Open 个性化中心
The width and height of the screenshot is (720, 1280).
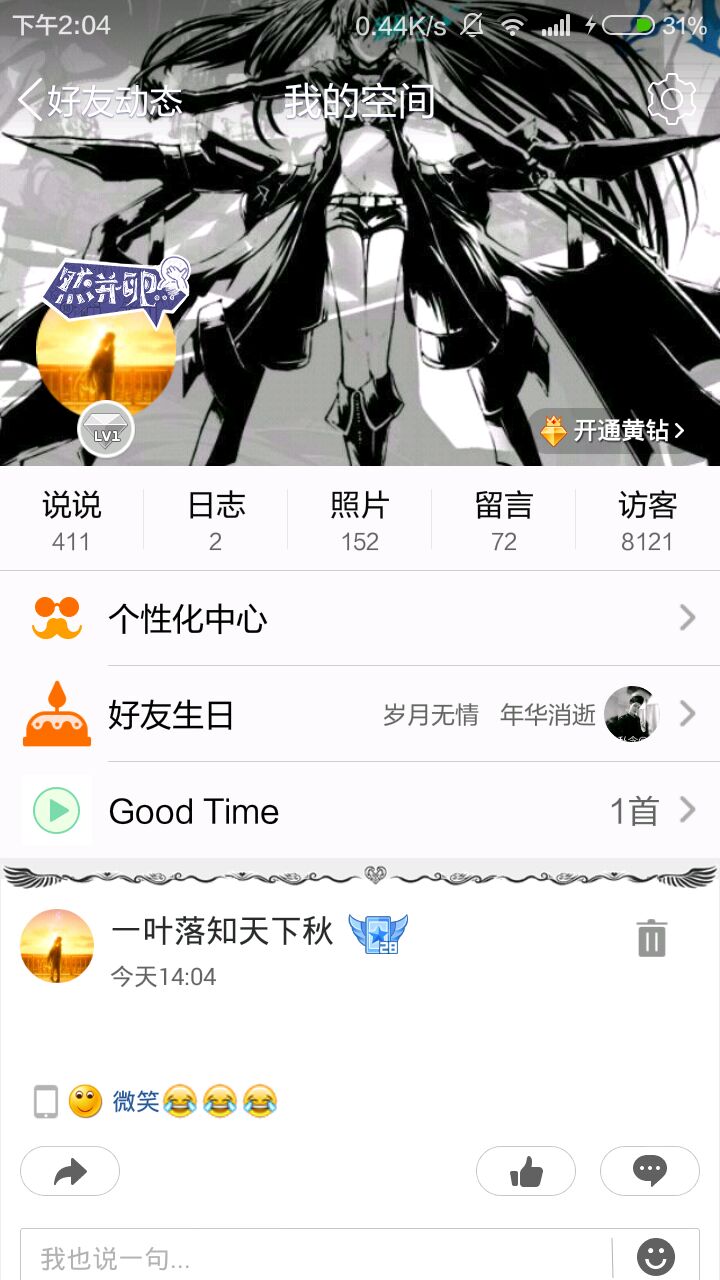[x=360, y=619]
